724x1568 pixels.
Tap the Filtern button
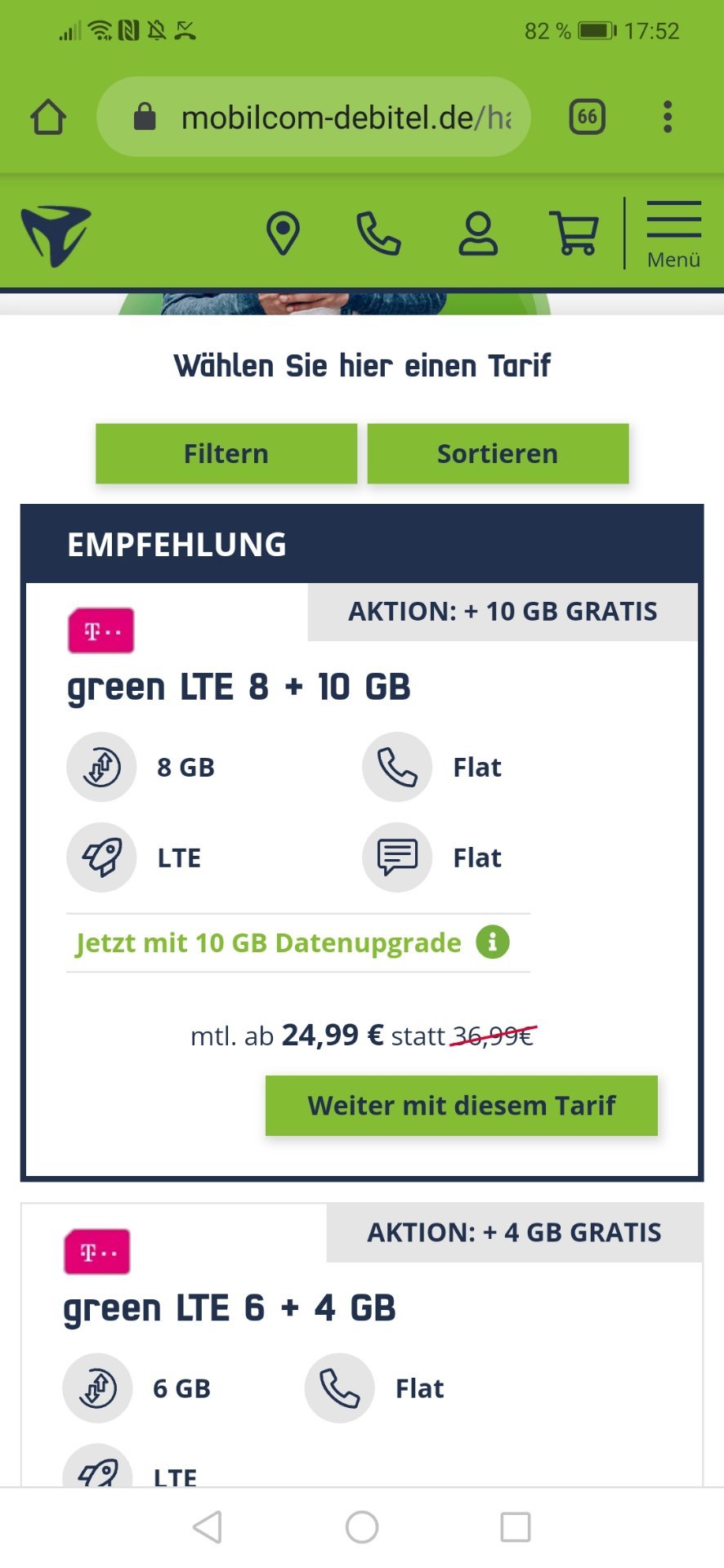click(x=226, y=453)
